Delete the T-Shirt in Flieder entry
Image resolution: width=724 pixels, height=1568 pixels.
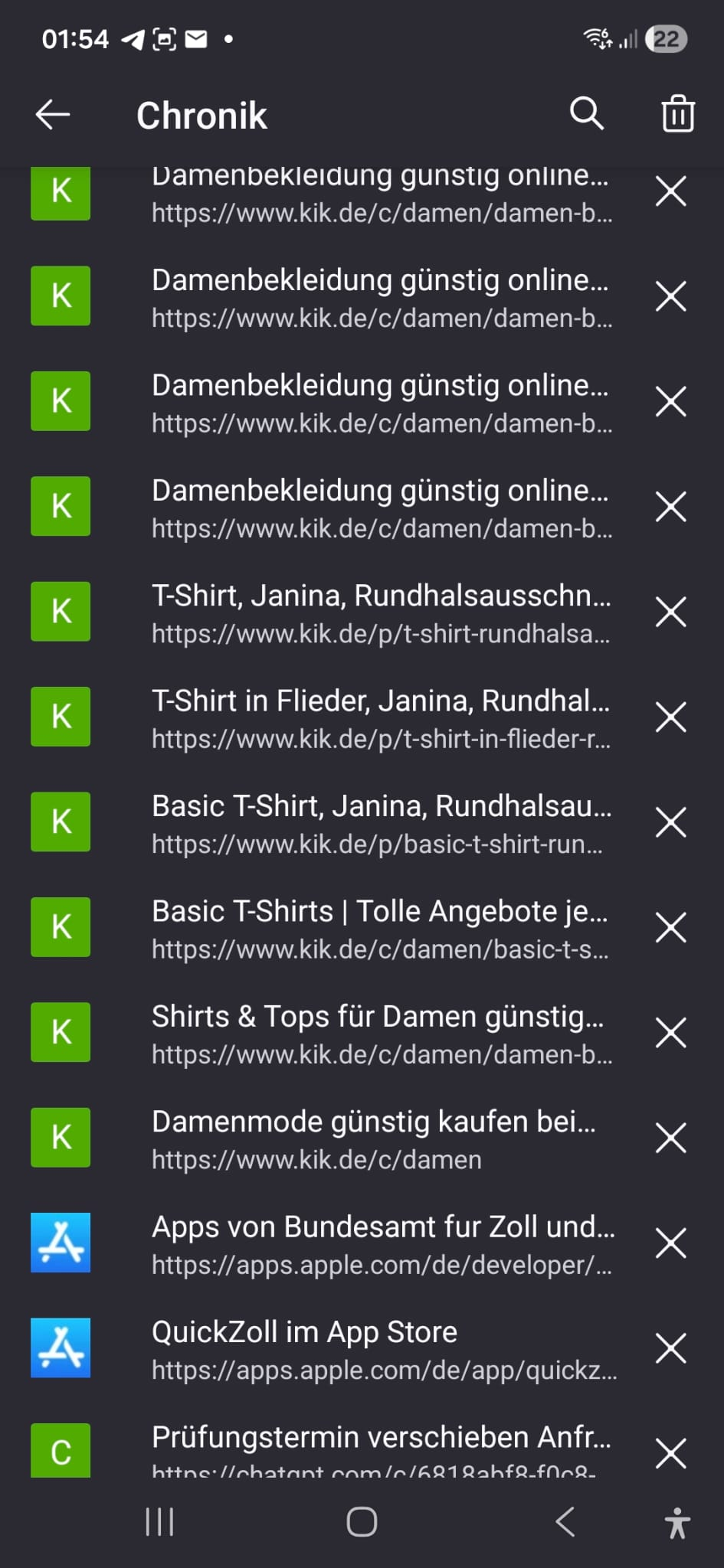[671, 717]
